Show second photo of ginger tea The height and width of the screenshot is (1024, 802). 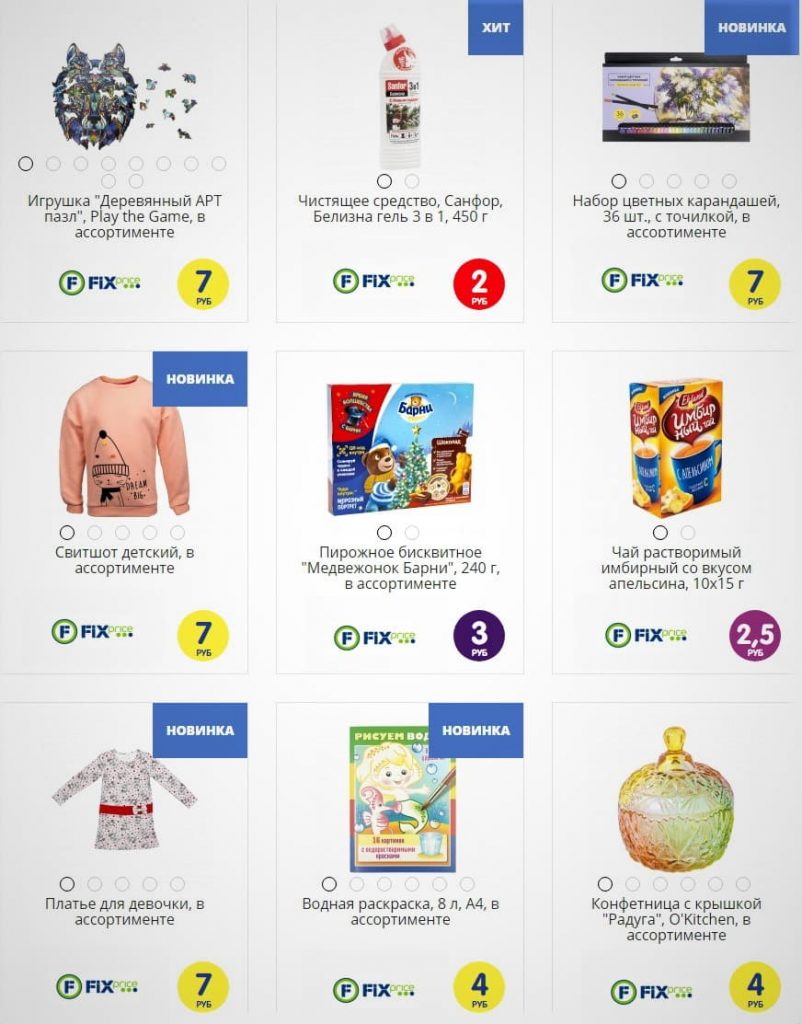point(688,533)
